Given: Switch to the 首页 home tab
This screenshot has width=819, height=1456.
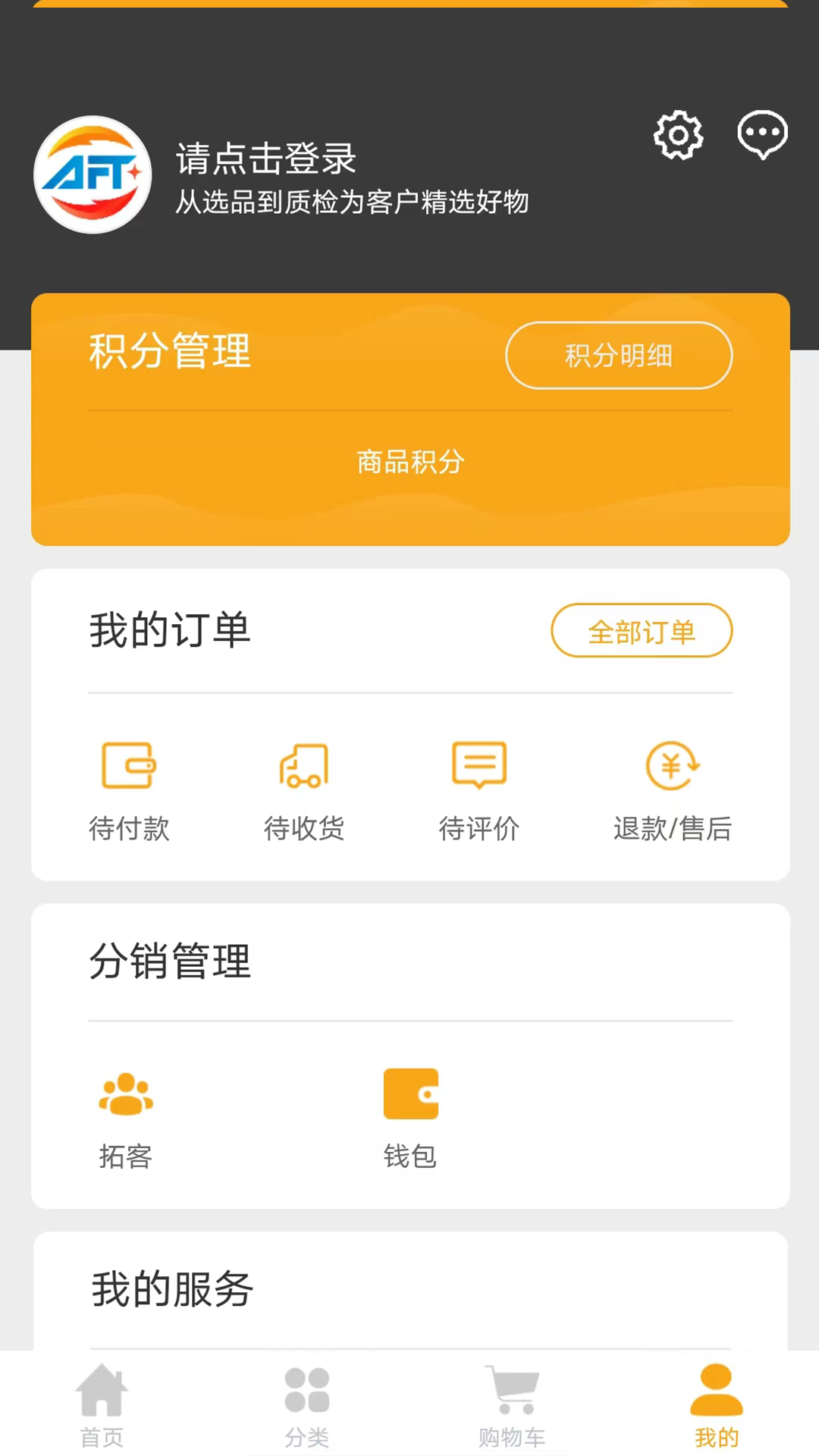Looking at the screenshot, I should 102,1405.
